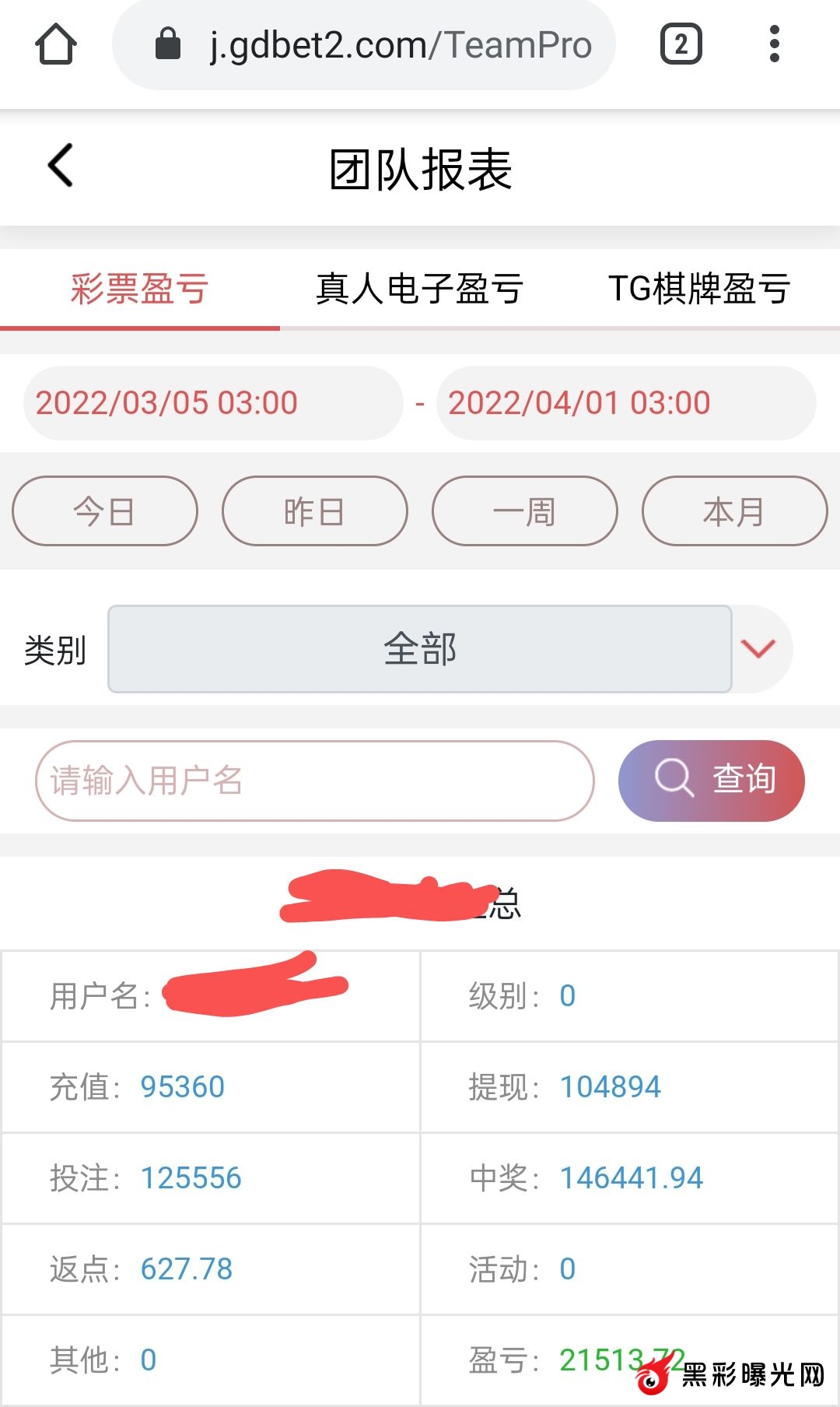
Task: Open browser overflow menu
Action: [x=774, y=44]
